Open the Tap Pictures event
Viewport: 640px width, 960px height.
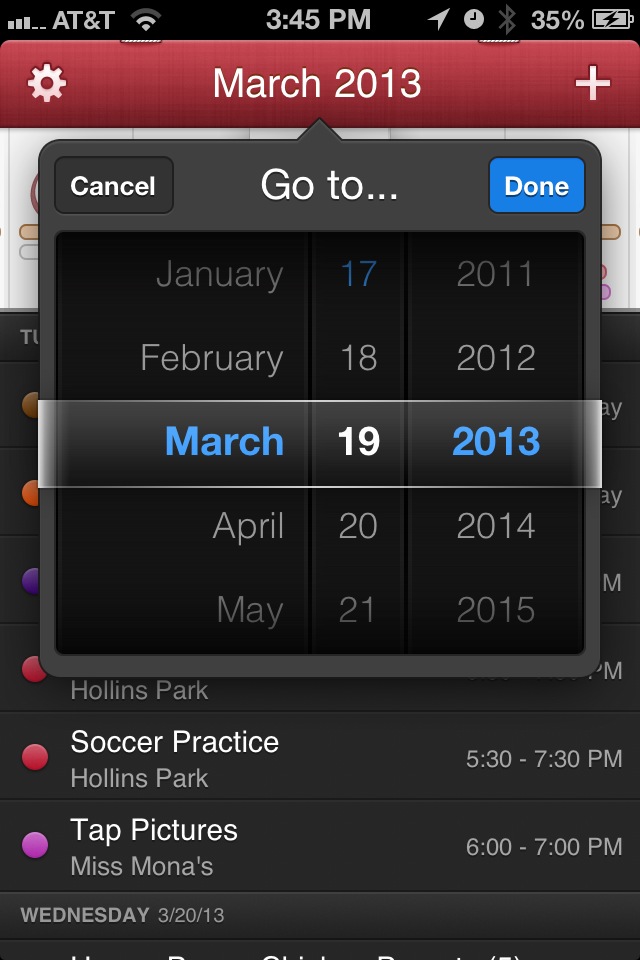[x=320, y=846]
